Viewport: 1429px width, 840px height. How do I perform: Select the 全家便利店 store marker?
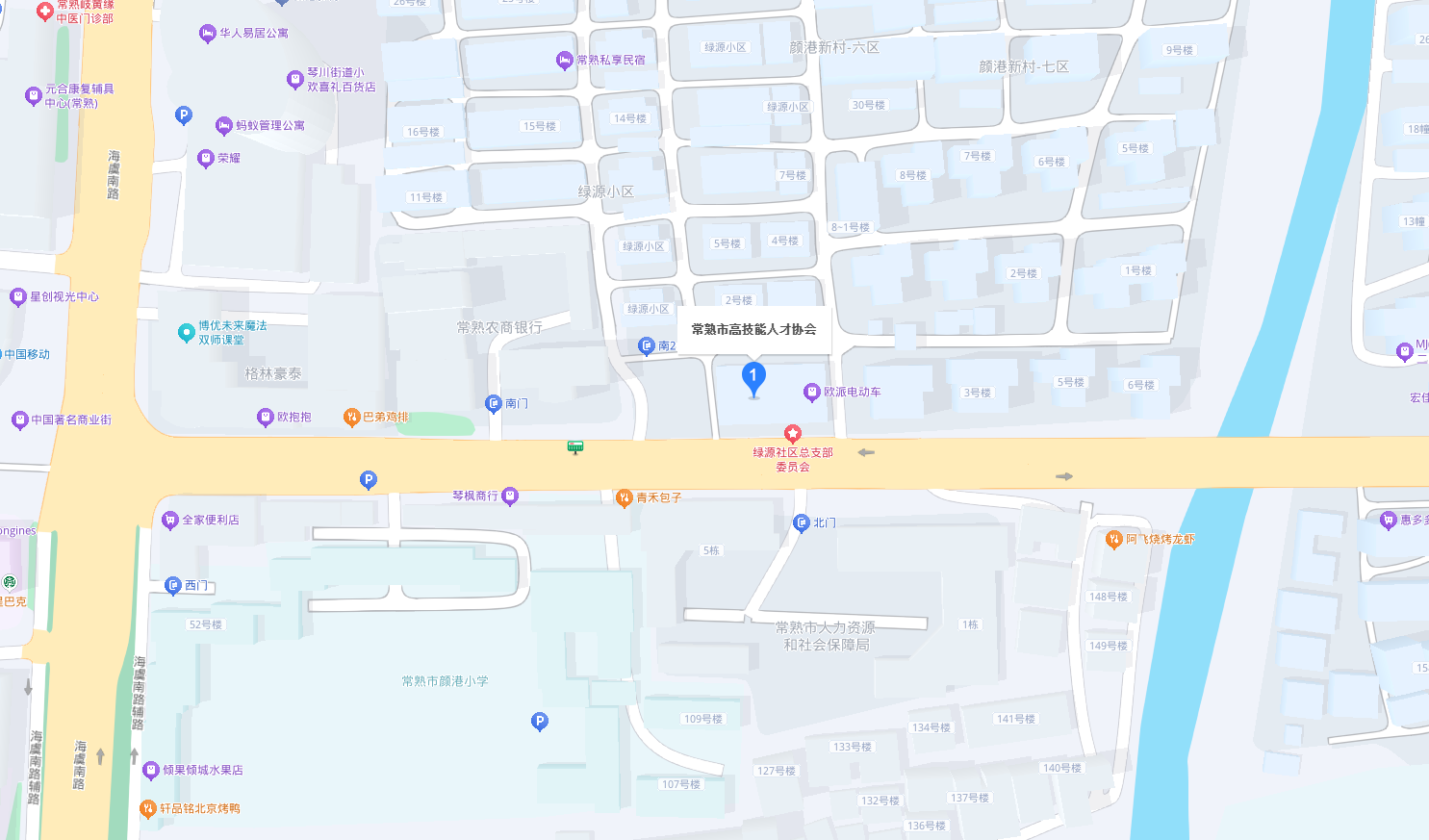170,520
